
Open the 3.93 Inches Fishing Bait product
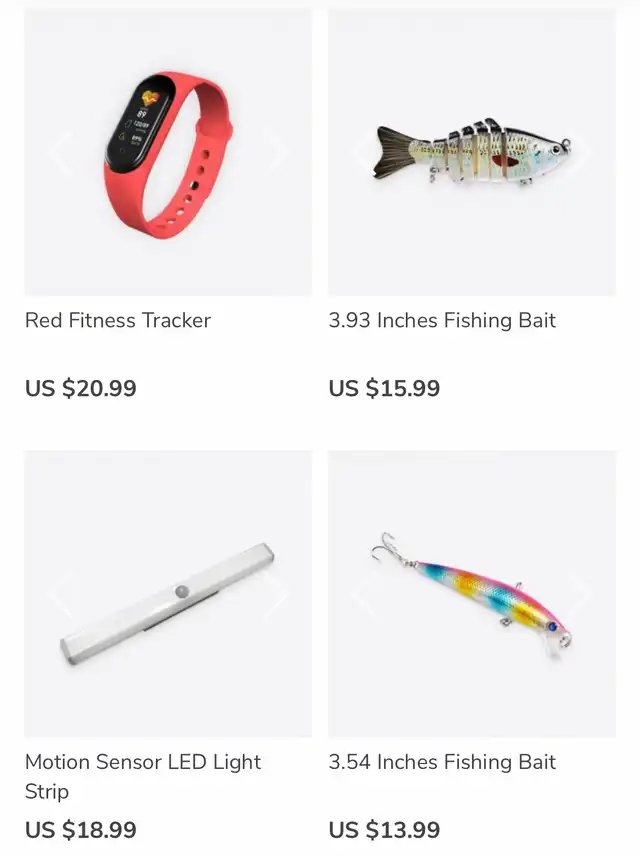(442, 320)
